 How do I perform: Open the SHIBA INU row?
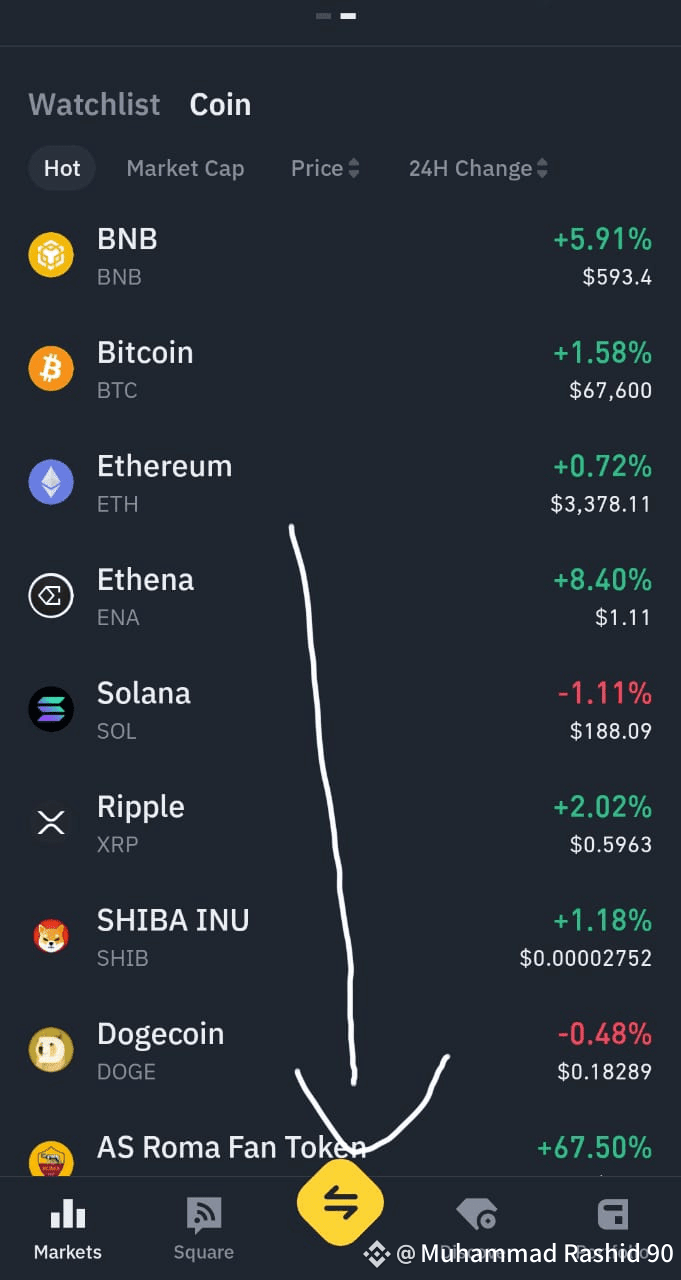340,937
